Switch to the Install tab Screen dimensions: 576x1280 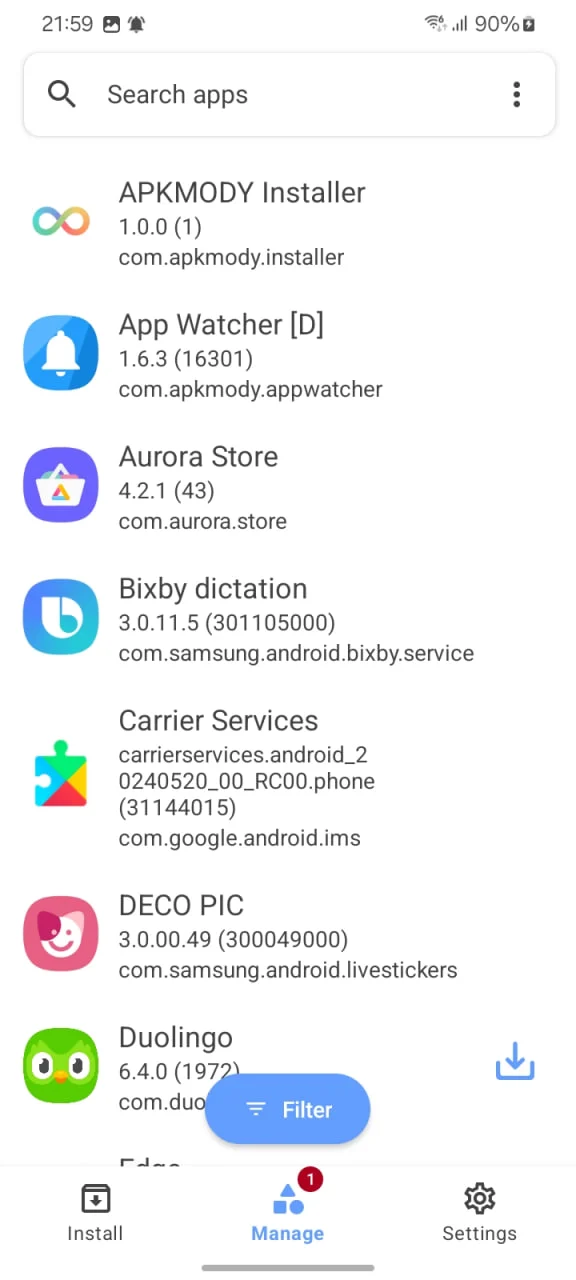point(95,1213)
